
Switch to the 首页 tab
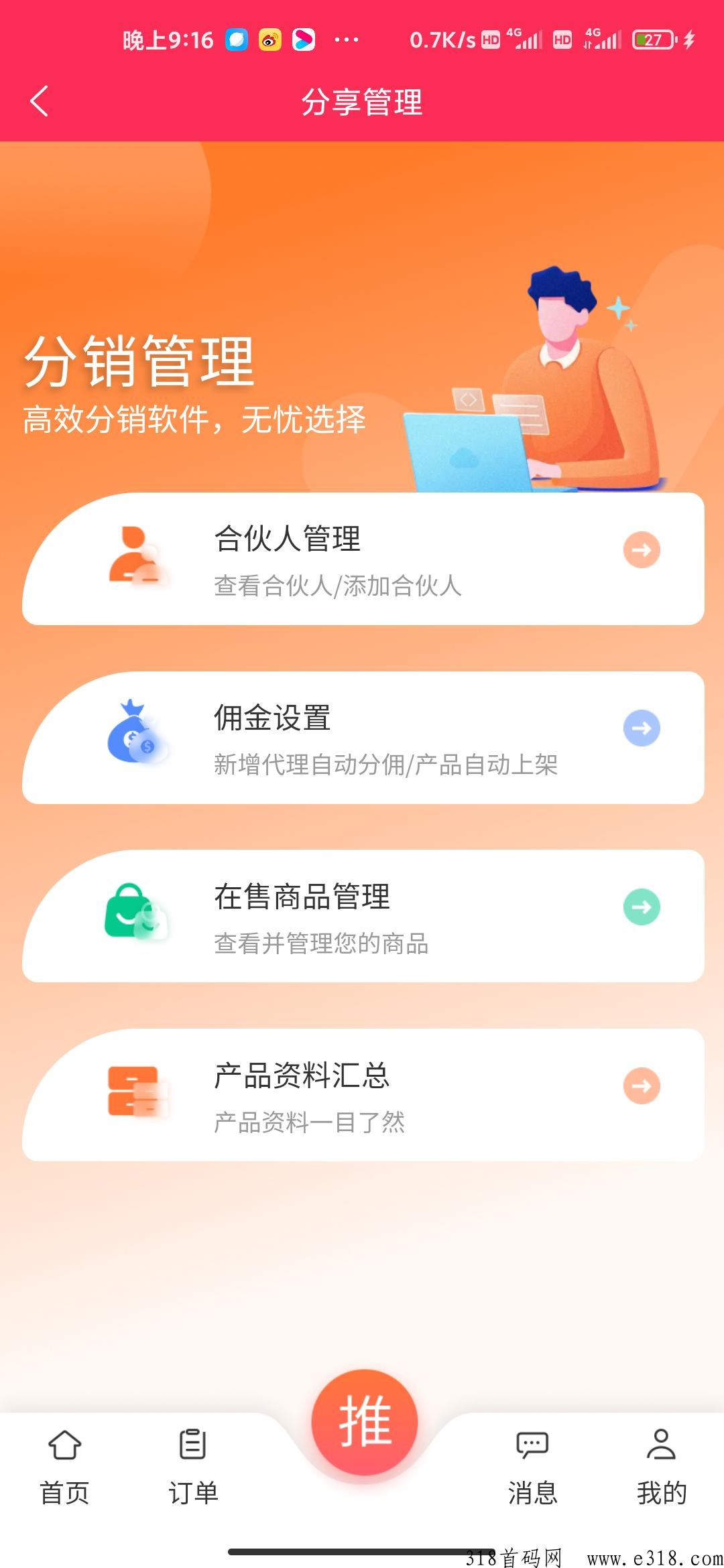(x=64, y=1466)
